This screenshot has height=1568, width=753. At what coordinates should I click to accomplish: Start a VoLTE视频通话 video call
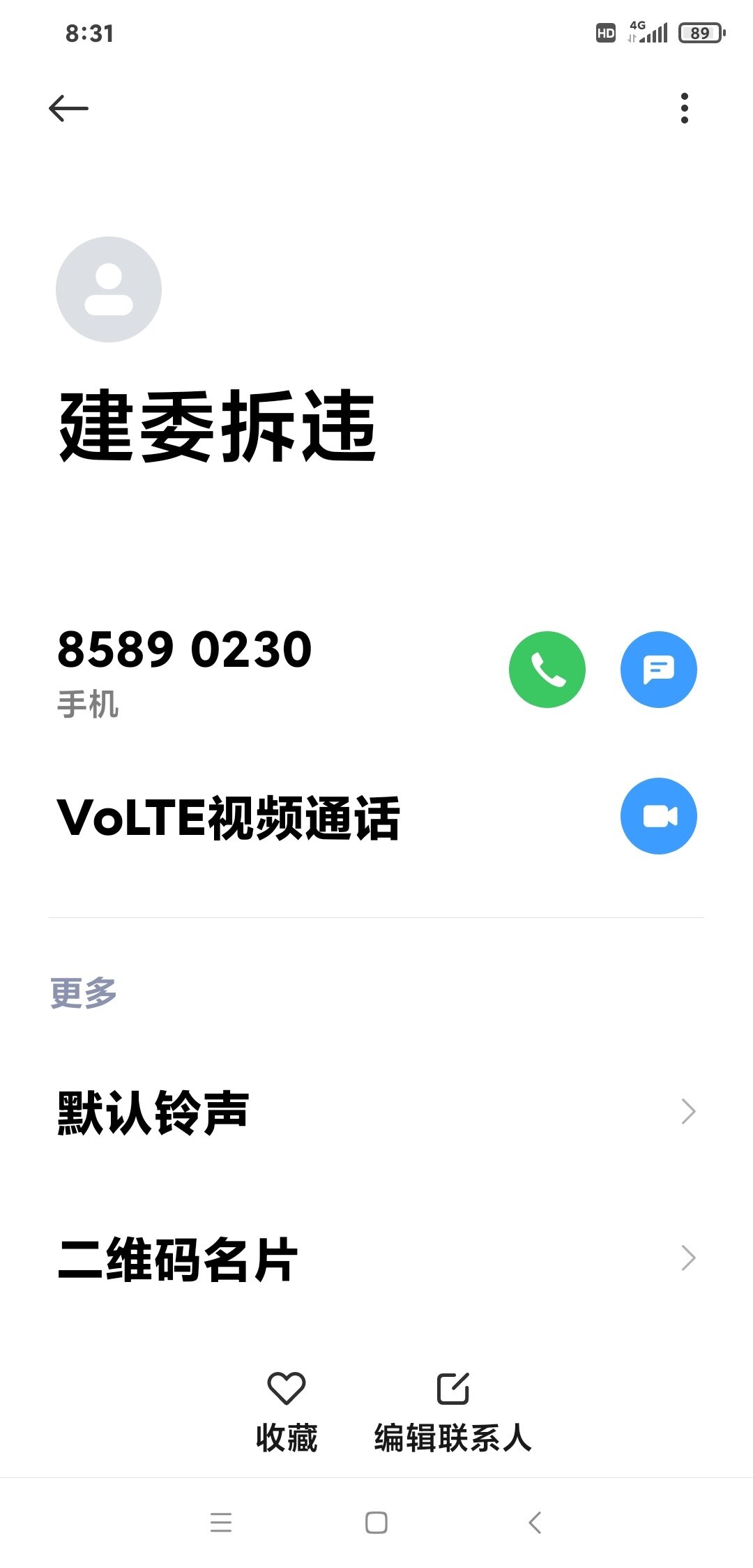coord(659,816)
